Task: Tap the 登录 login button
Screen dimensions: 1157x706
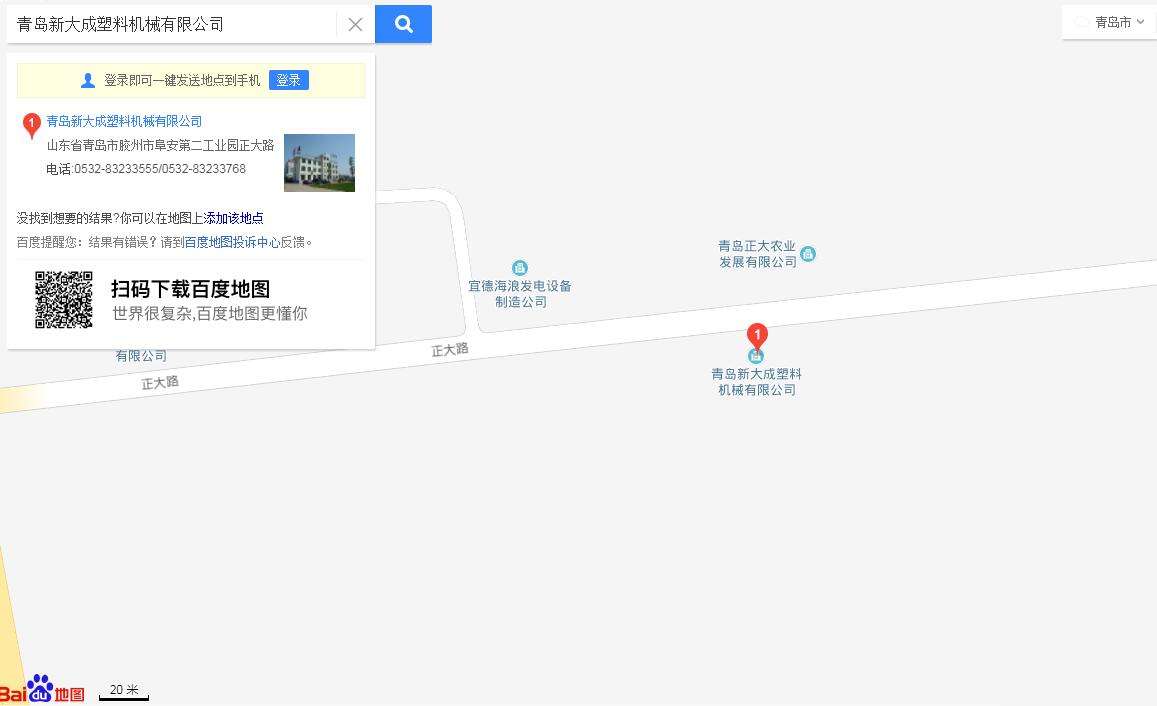Action: [288, 80]
